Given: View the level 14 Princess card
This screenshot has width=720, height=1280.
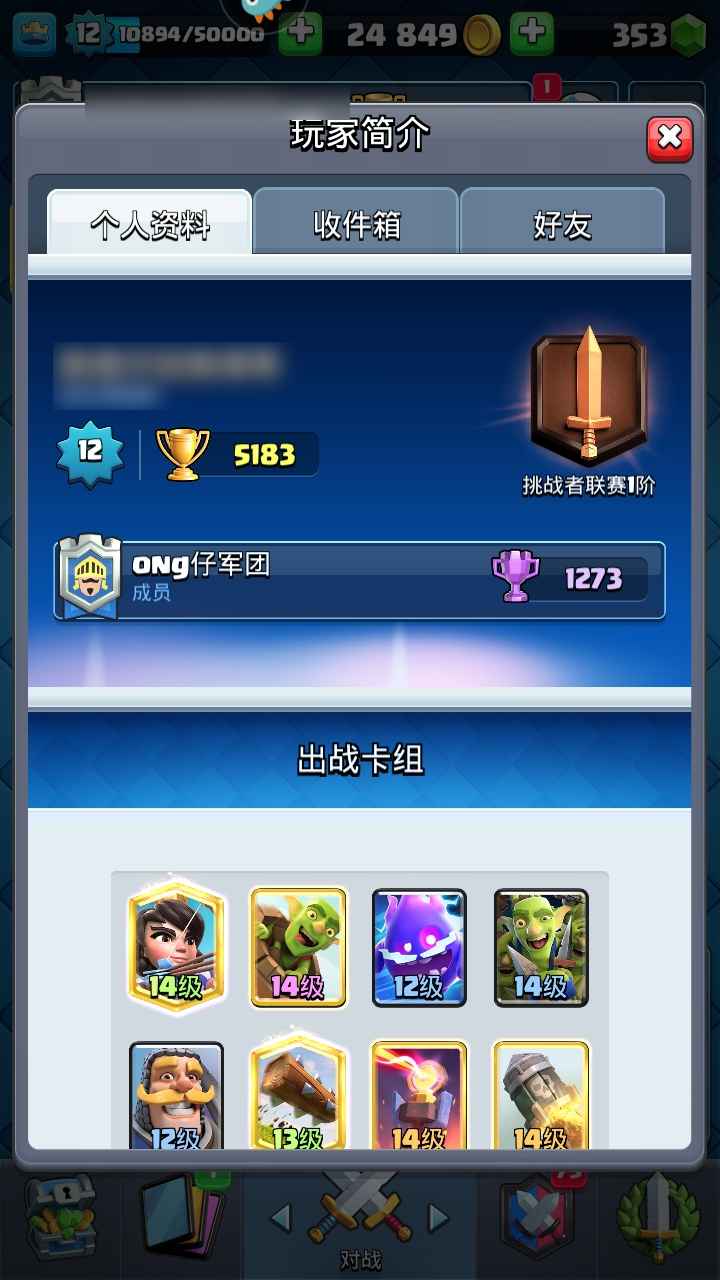Looking at the screenshot, I should click(x=177, y=947).
